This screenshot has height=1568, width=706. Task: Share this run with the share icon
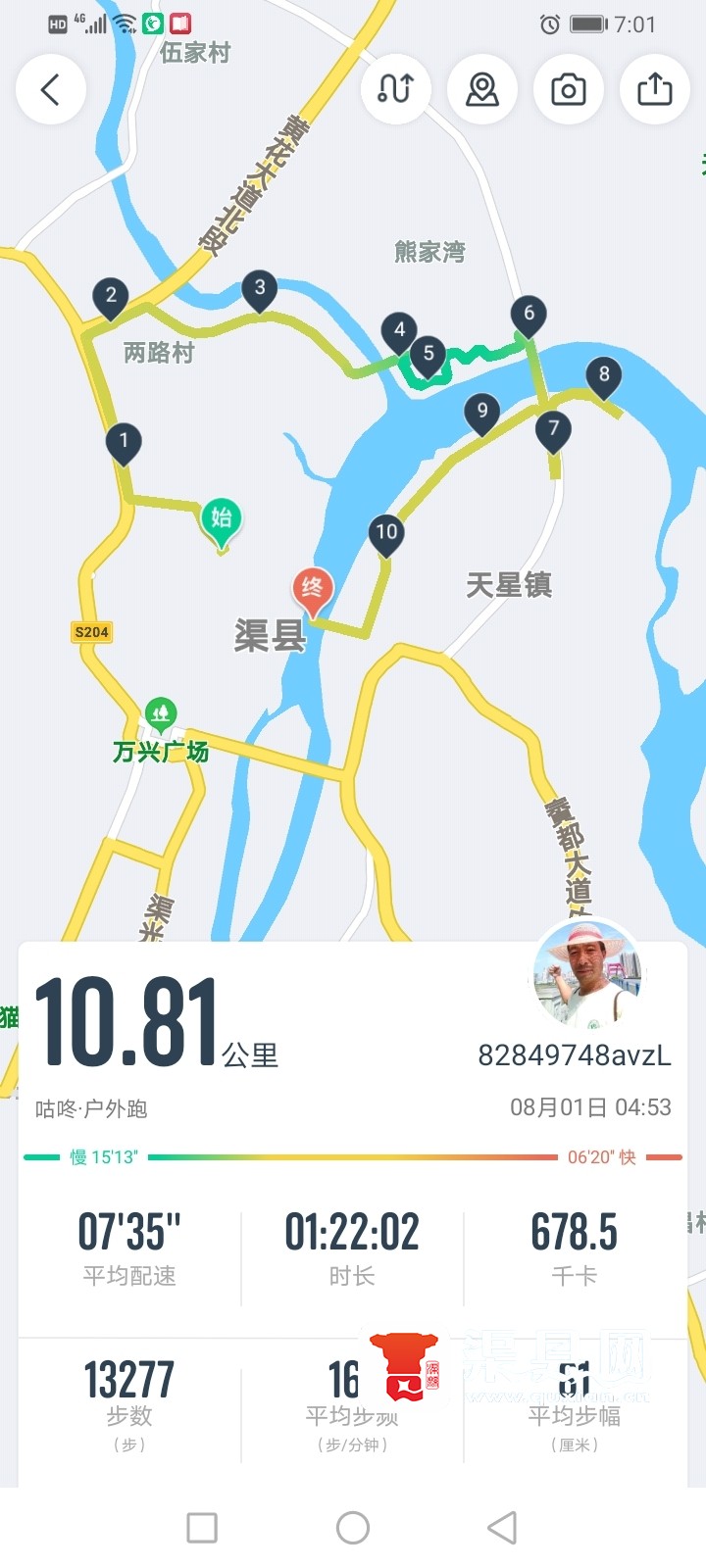point(655,89)
